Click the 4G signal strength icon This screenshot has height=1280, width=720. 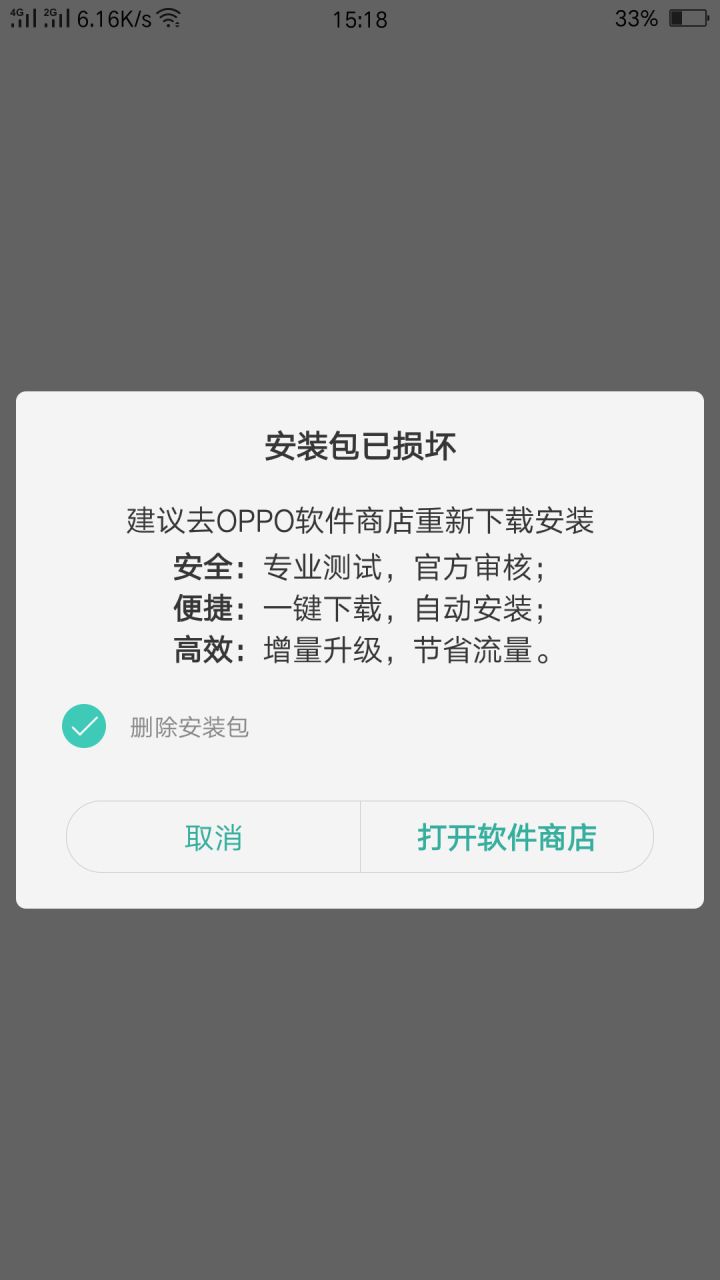[22, 18]
